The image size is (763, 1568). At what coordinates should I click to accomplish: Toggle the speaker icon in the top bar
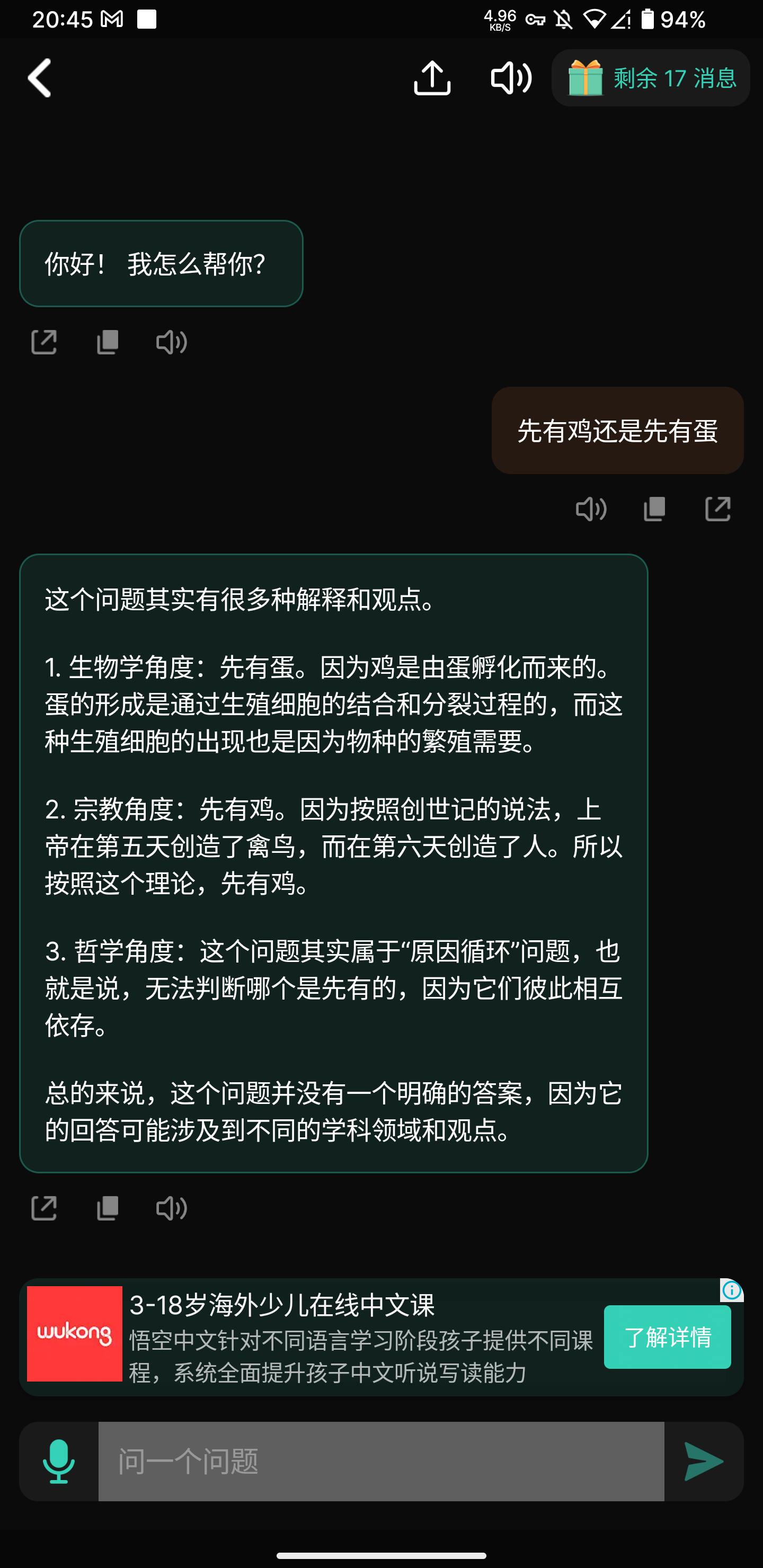pyautogui.click(x=511, y=78)
